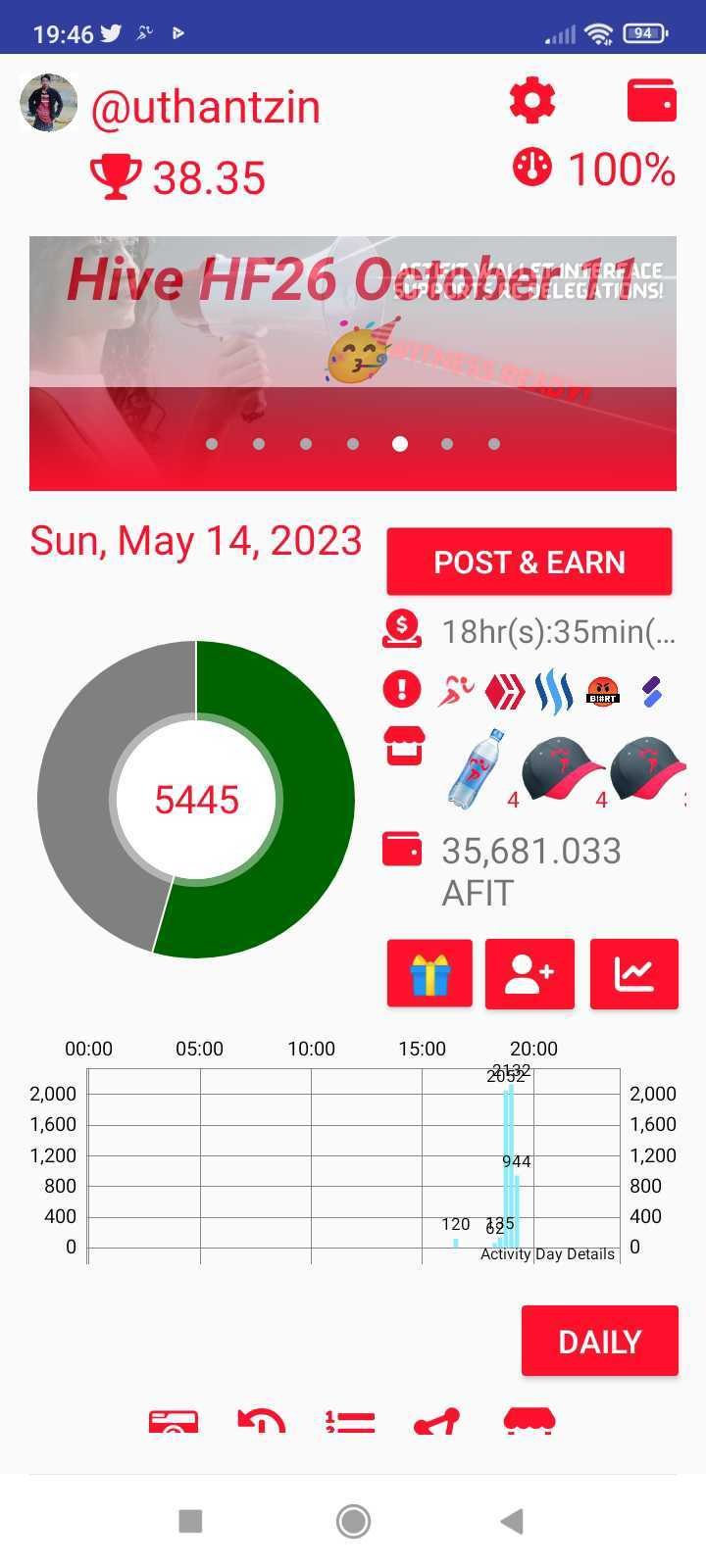Viewport: 706px width, 1568px height.
Task: Open the Steem logo icon
Action: 553,692
